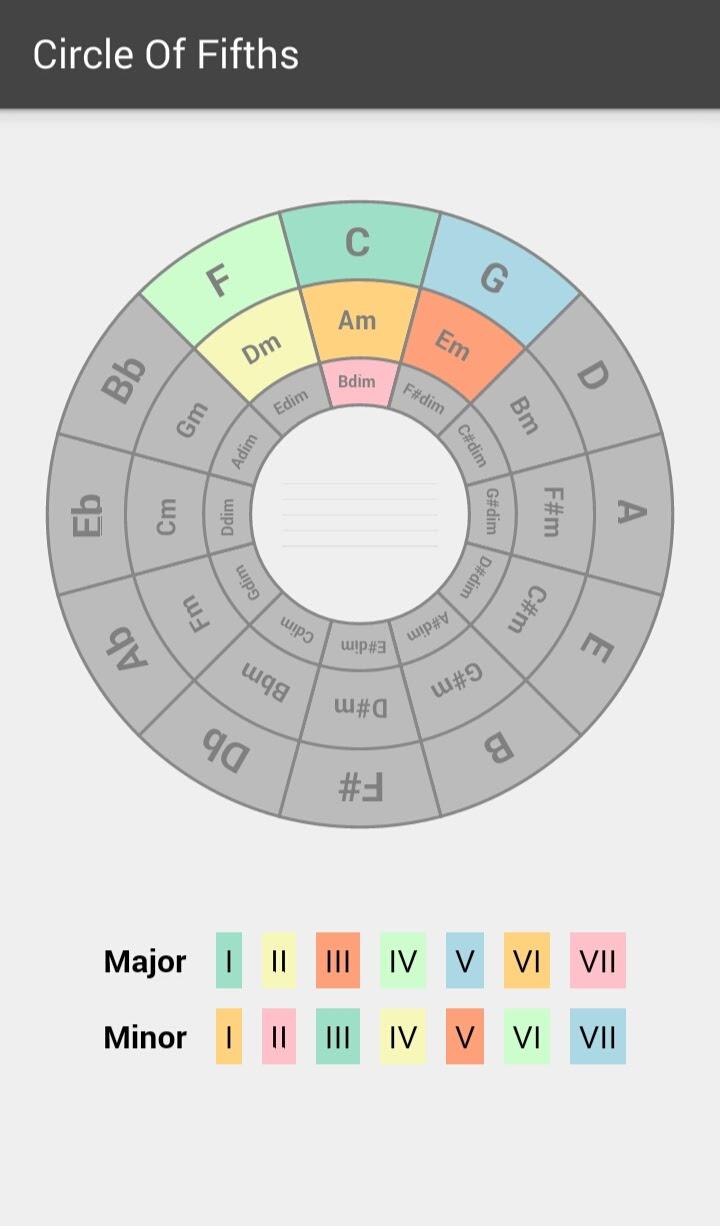Image resolution: width=720 pixels, height=1226 pixels.
Task: Select the Bdim diminished chord segment
Action: (x=357, y=382)
